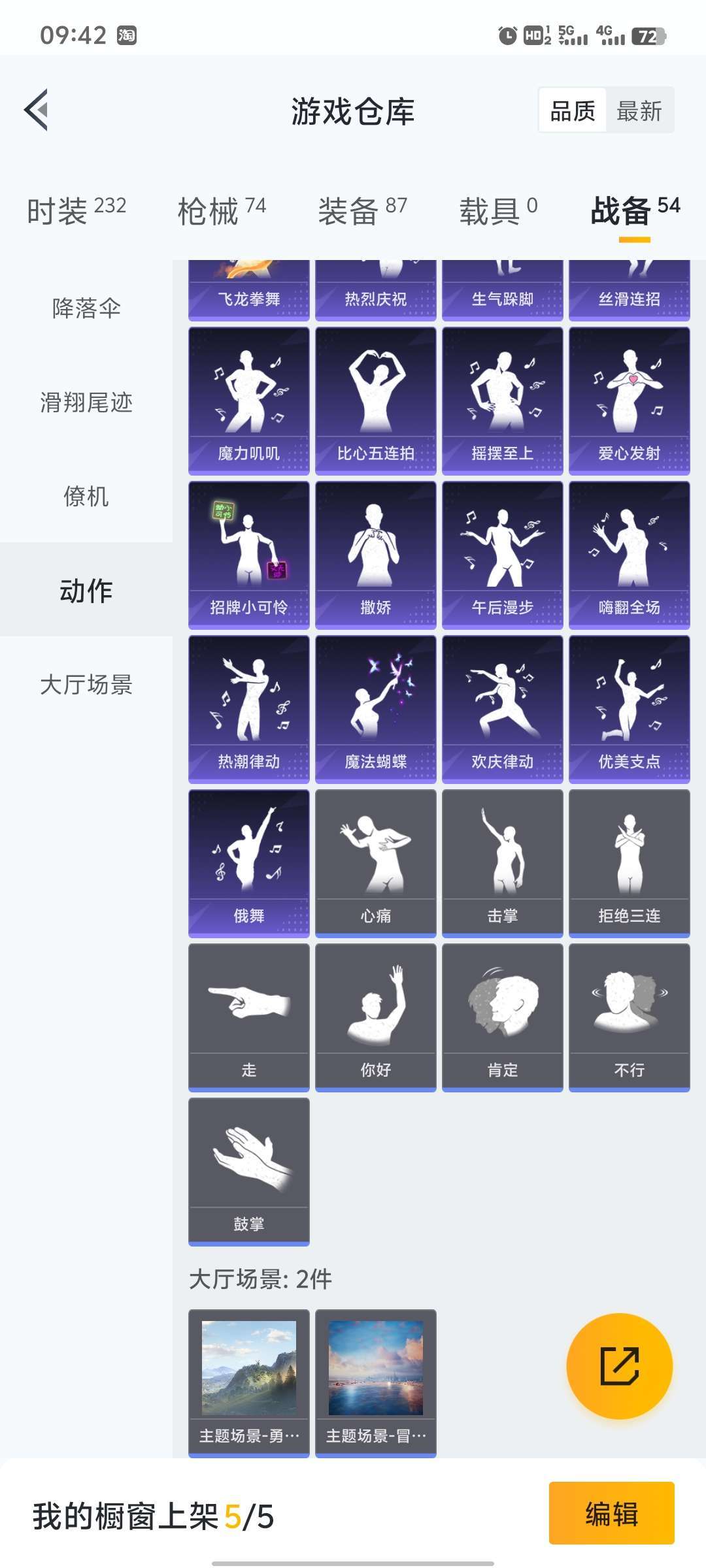The image size is (706, 1568).
Task: Open the 比心五连拍 emote
Action: click(x=375, y=401)
